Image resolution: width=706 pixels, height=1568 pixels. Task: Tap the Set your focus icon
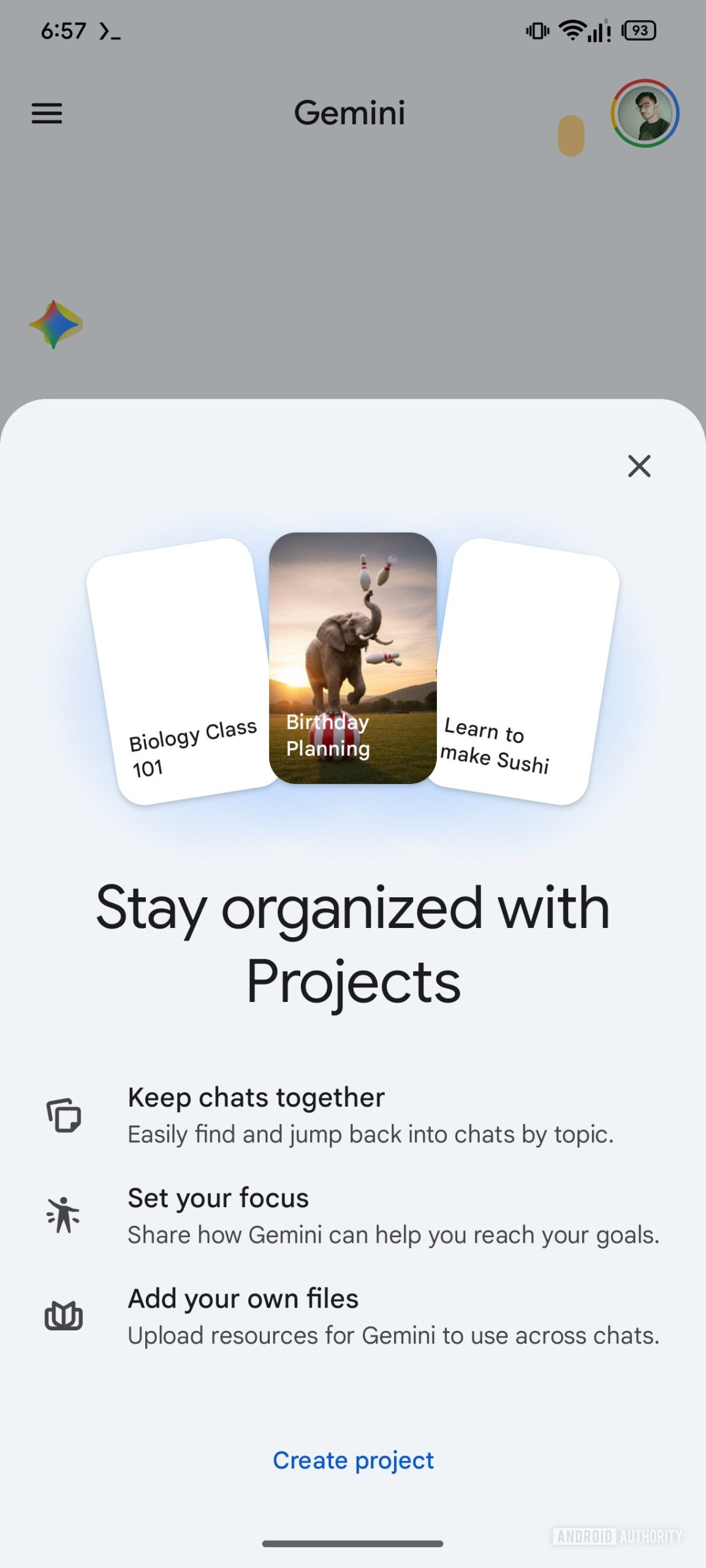click(x=63, y=1216)
